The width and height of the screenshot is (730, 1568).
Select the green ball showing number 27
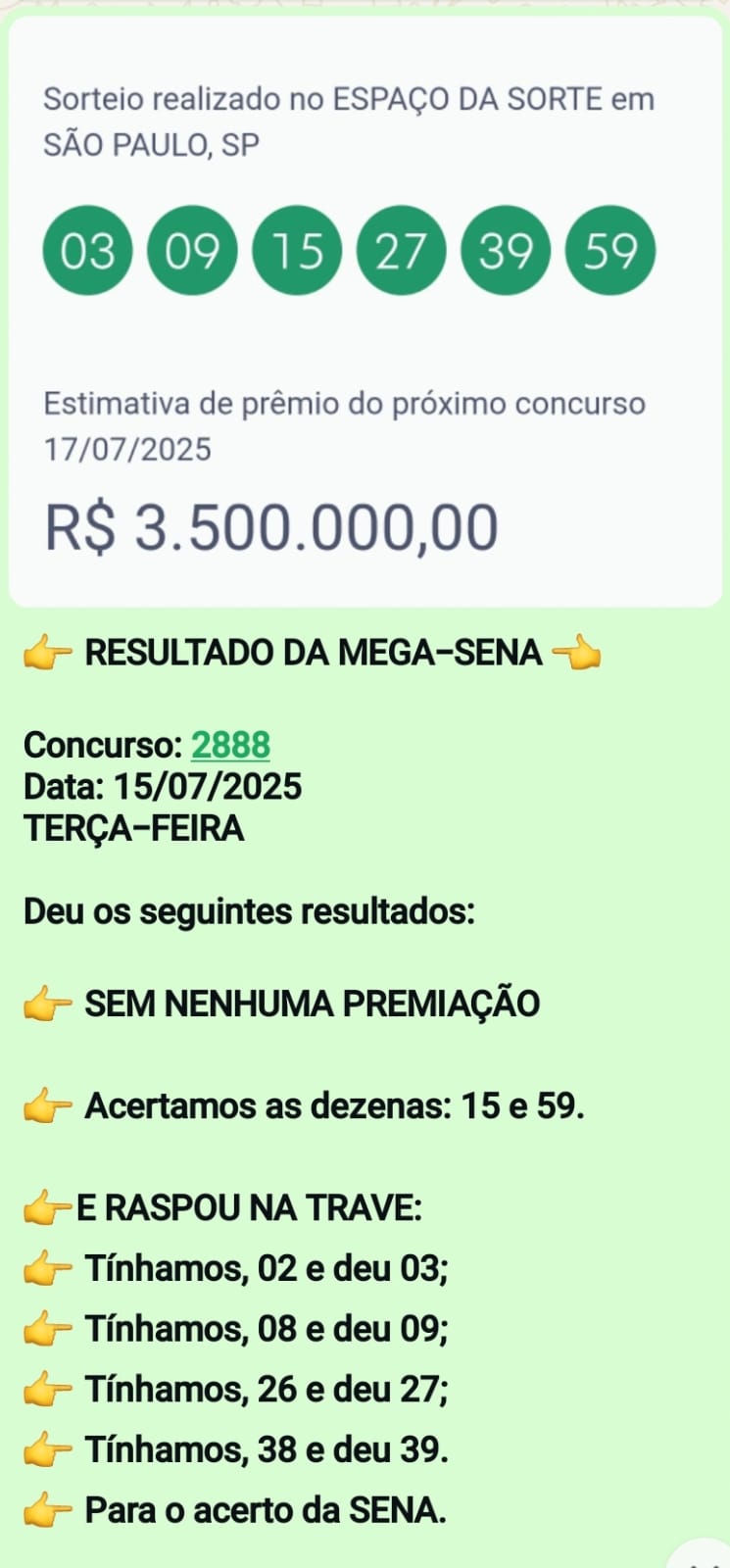[x=402, y=251]
